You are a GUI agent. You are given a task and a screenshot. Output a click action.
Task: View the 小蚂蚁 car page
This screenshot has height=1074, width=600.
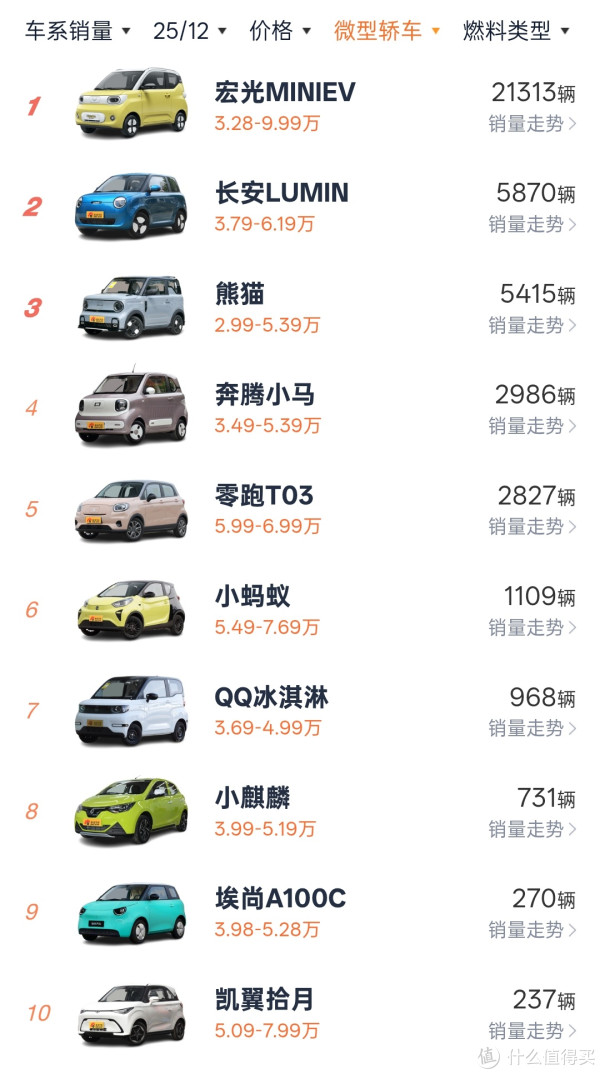coord(252,597)
